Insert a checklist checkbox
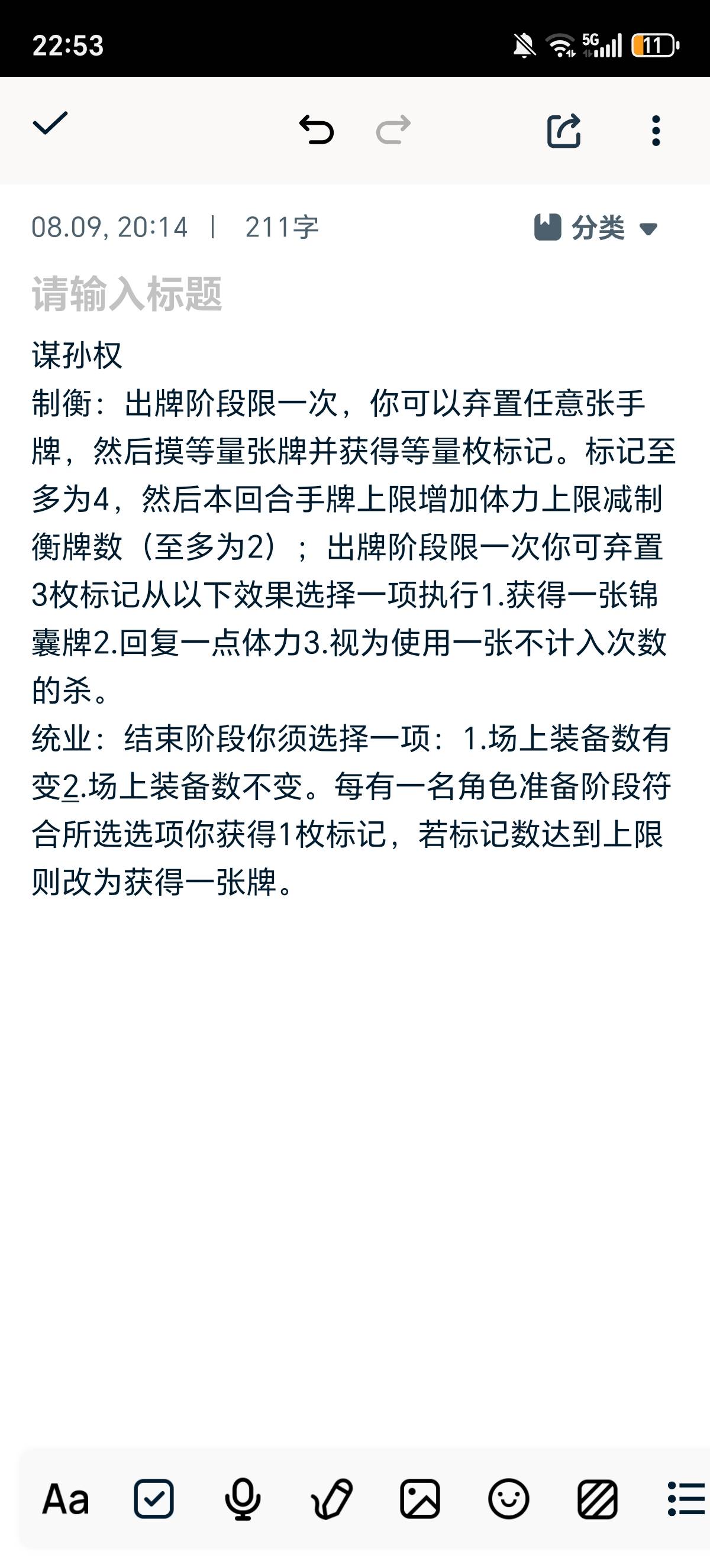This screenshot has width=710, height=1568. coord(153,1499)
